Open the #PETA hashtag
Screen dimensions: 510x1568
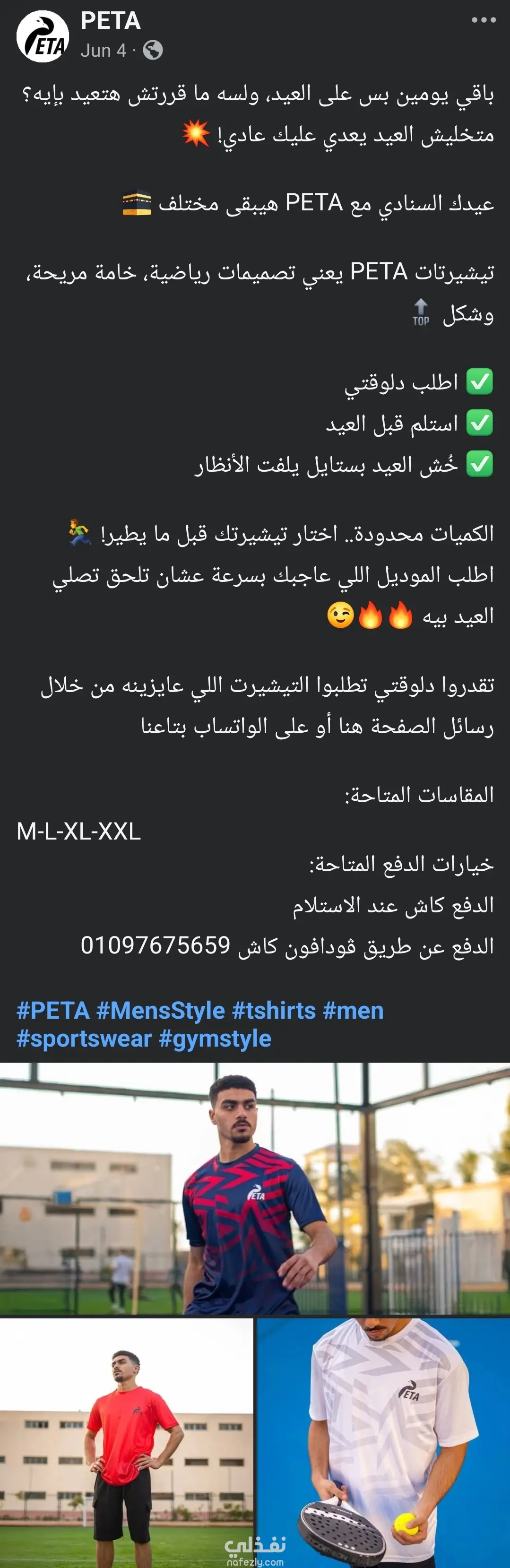53,1011
